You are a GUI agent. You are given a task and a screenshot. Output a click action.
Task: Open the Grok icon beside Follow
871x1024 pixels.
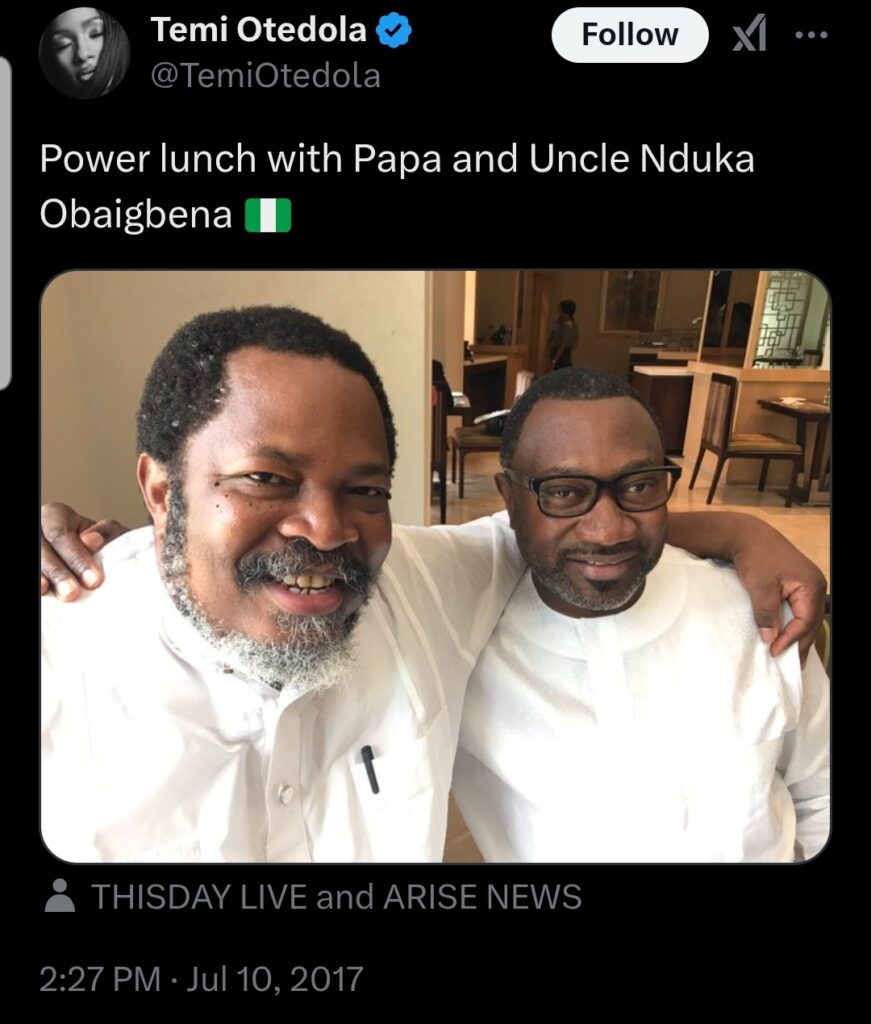pyautogui.click(x=749, y=36)
